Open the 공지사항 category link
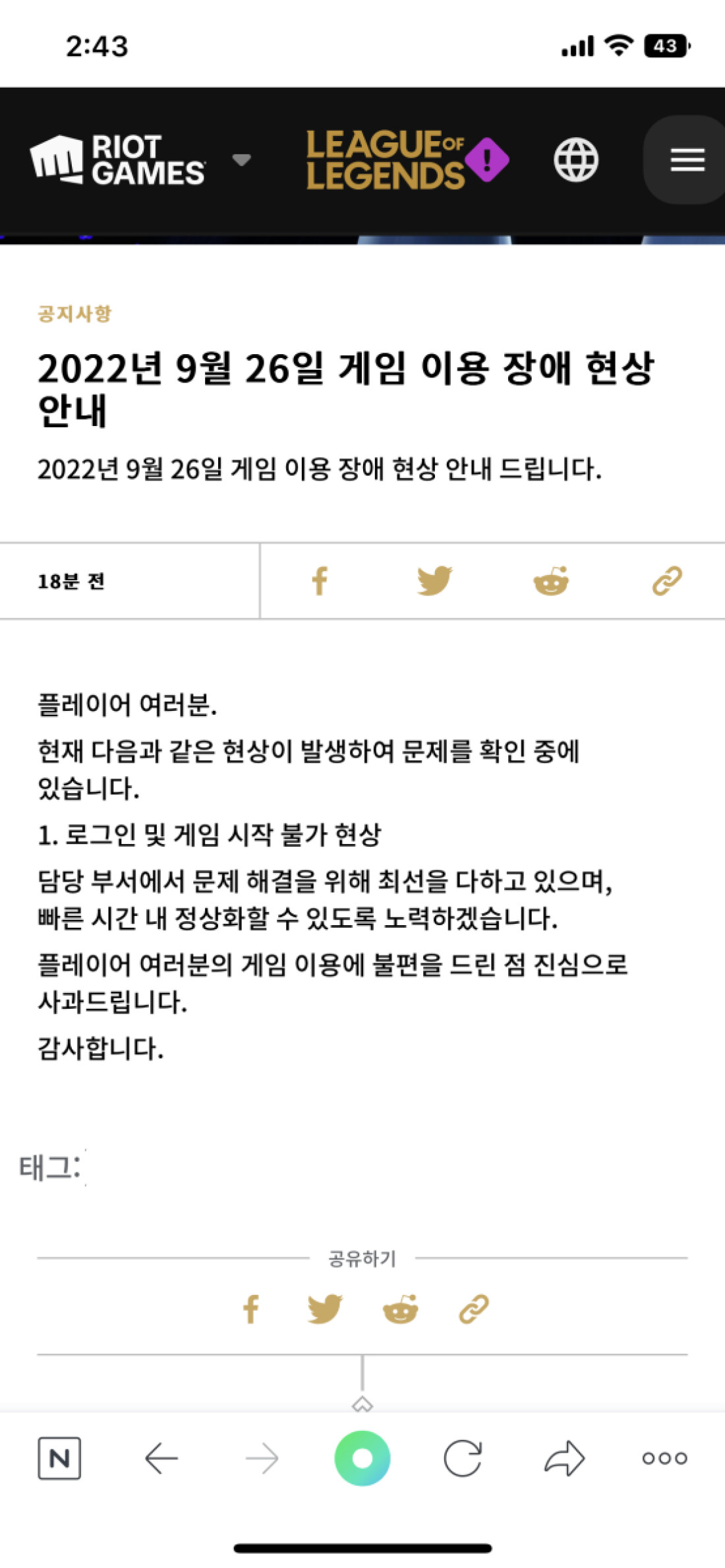 pos(74,313)
